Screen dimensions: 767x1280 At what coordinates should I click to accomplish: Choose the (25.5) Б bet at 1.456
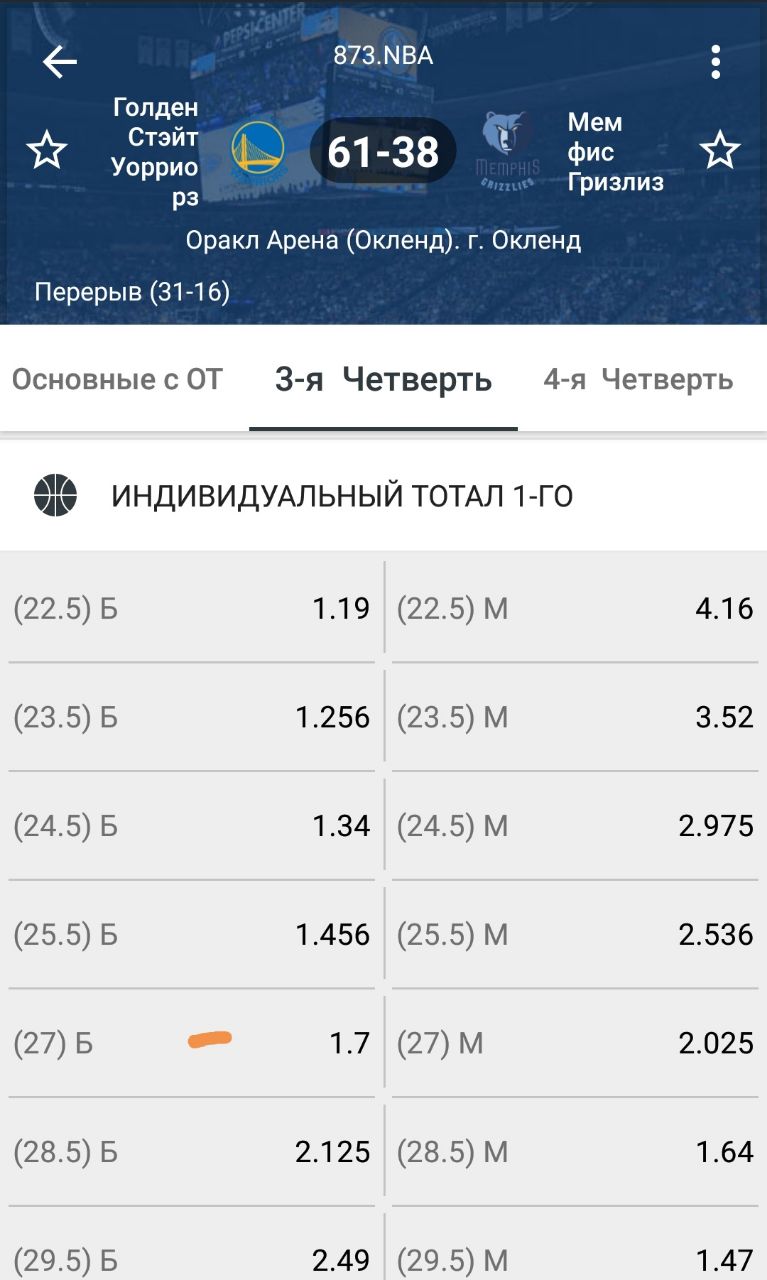coord(192,935)
